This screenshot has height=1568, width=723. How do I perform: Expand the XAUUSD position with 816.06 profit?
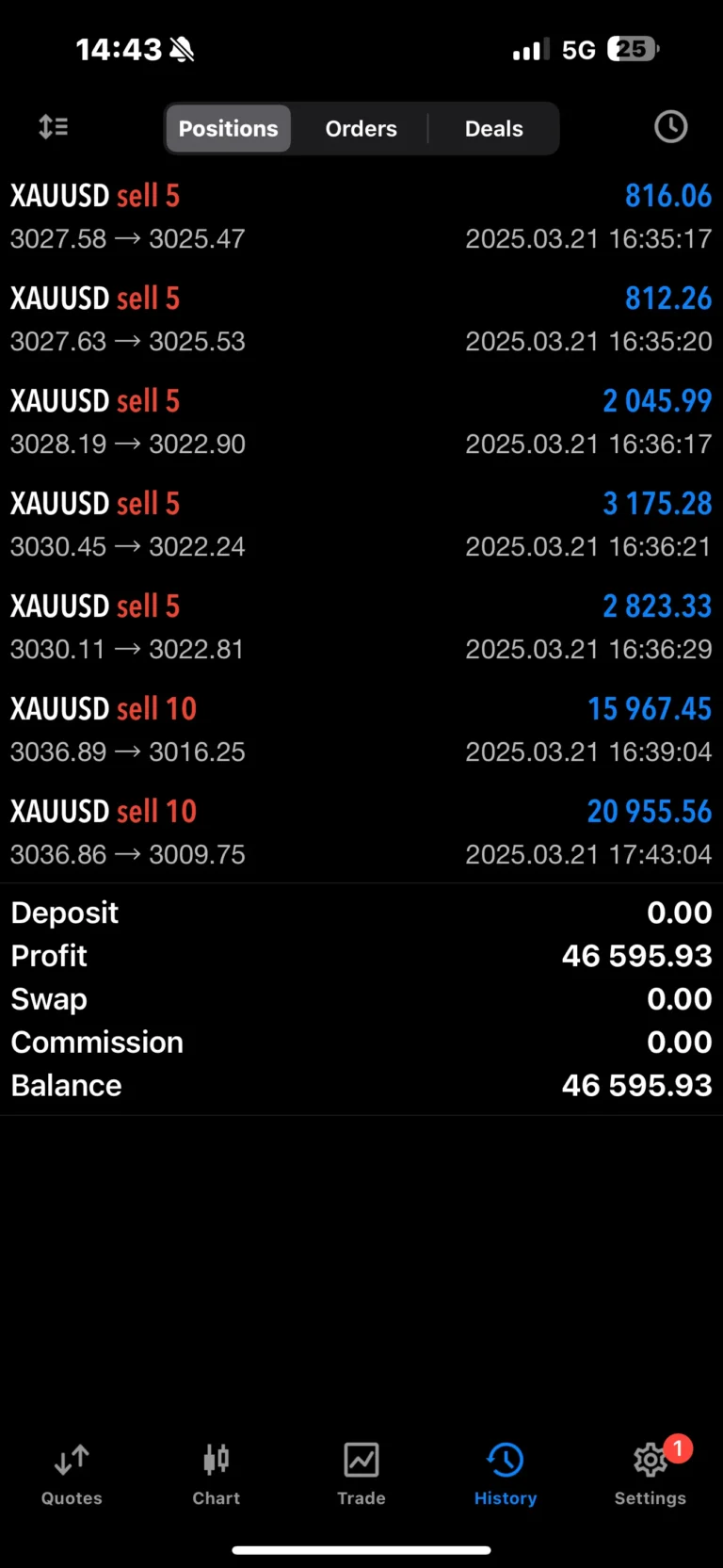[x=361, y=217]
